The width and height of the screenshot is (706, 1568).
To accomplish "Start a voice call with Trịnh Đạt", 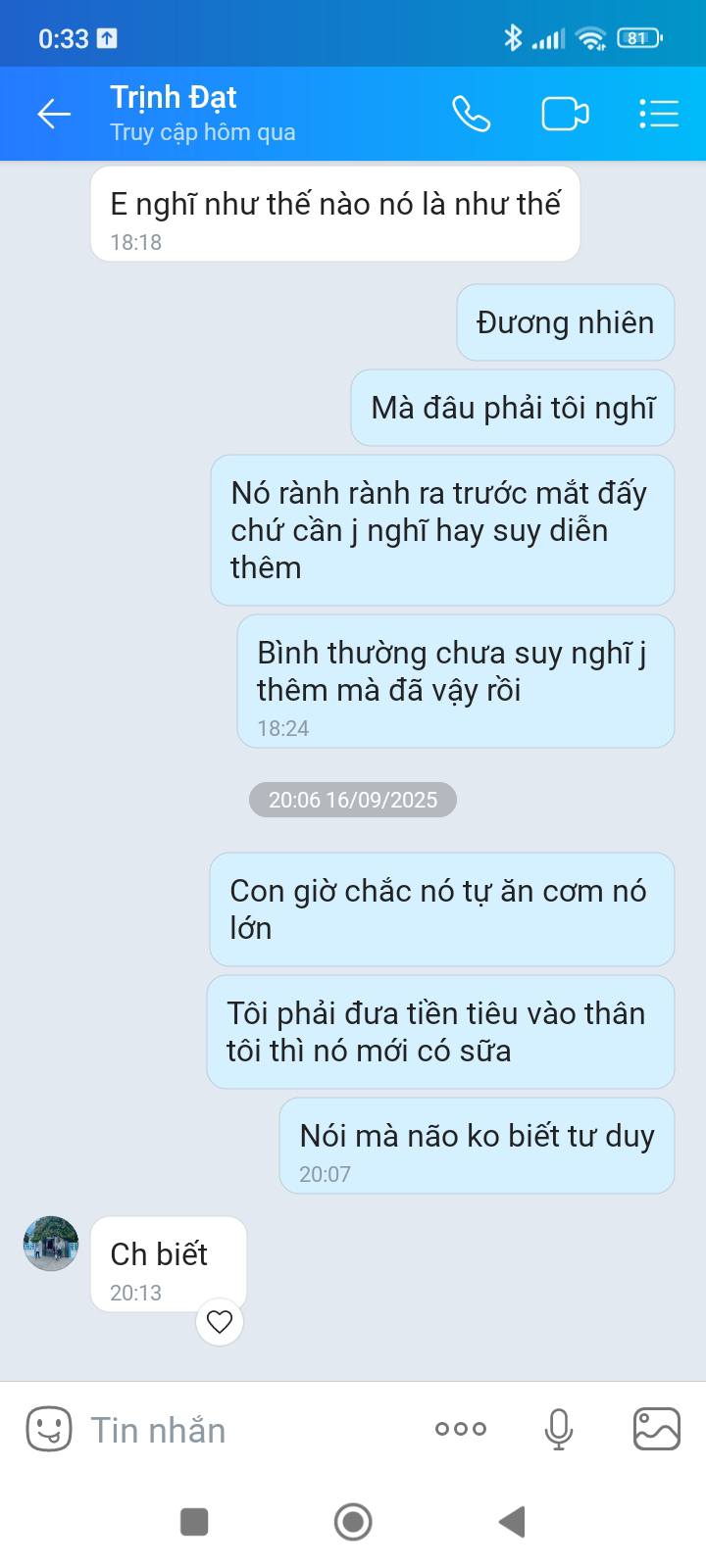I will coord(471,114).
